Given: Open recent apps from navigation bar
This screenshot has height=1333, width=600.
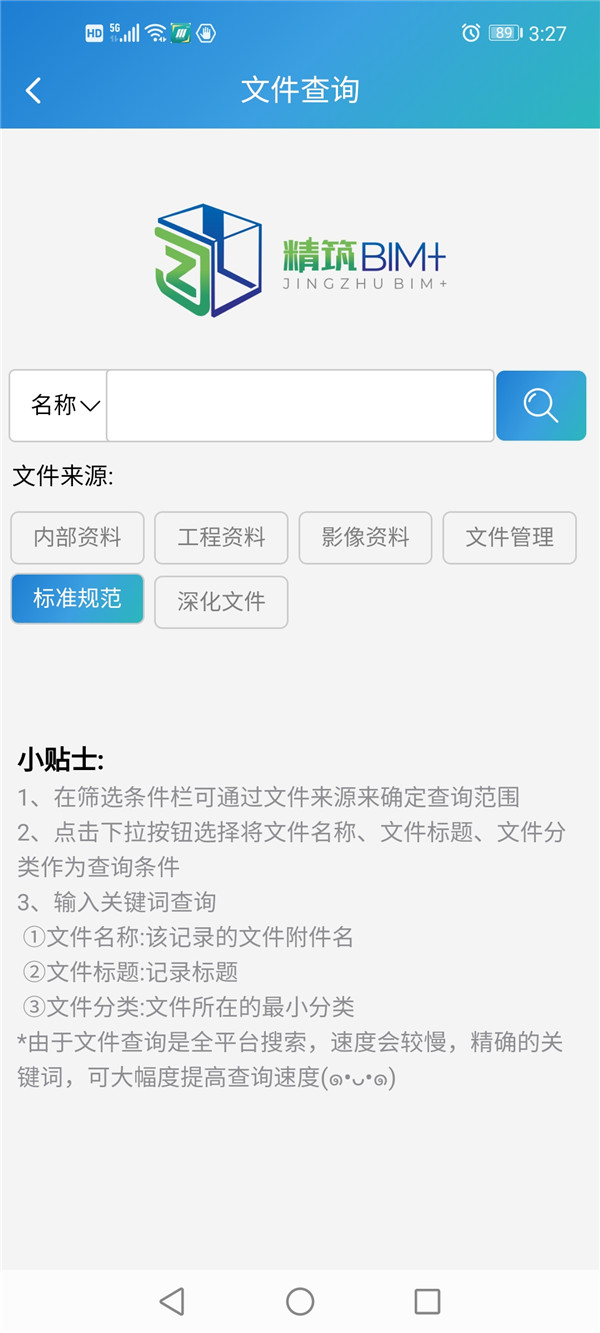Looking at the screenshot, I should click(427, 1301).
